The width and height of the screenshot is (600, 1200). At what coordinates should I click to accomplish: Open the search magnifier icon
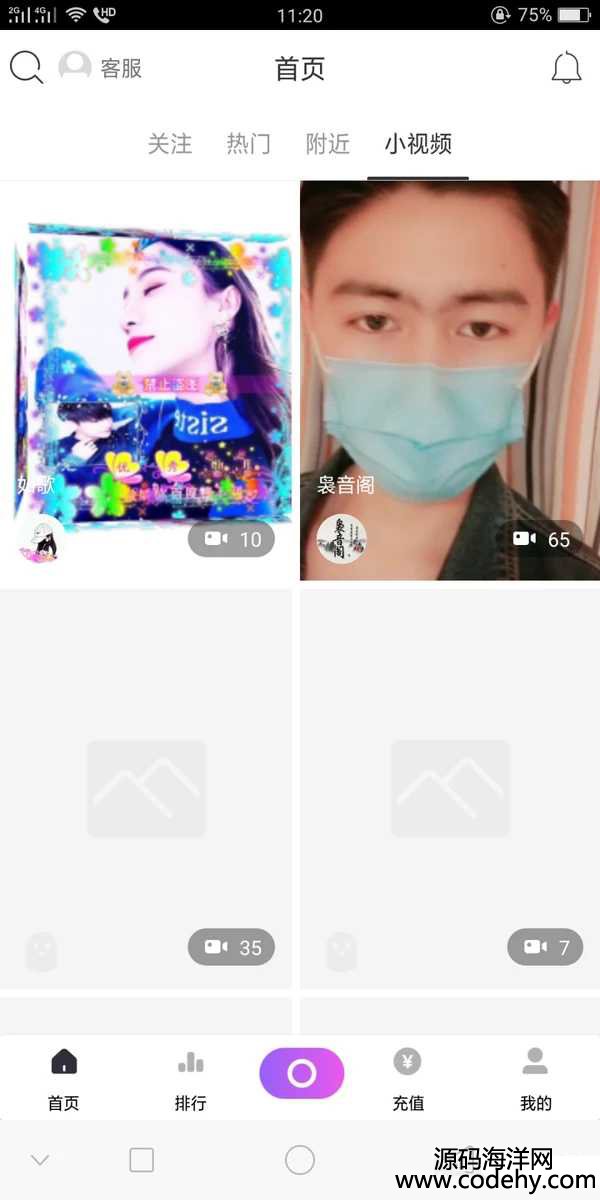26,68
